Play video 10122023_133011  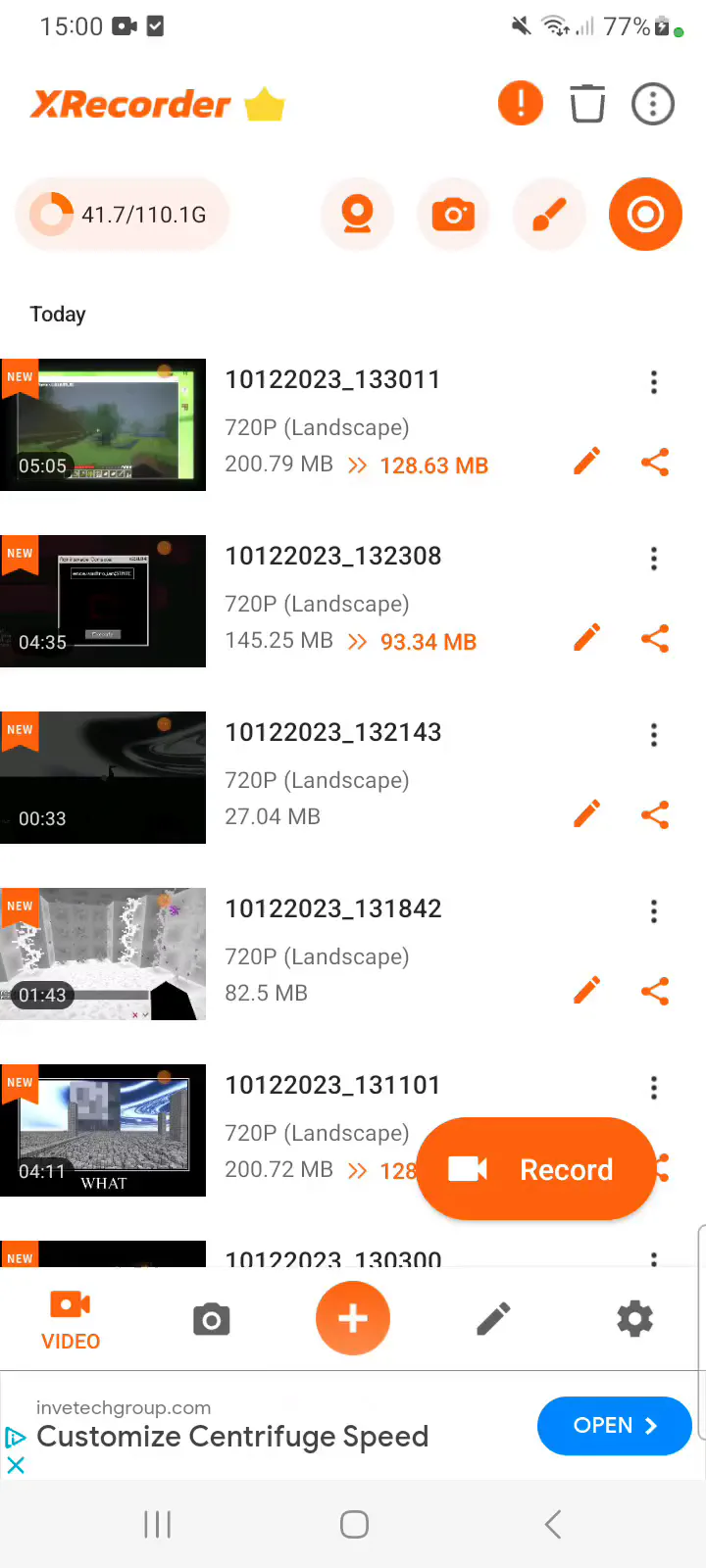[x=103, y=424]
